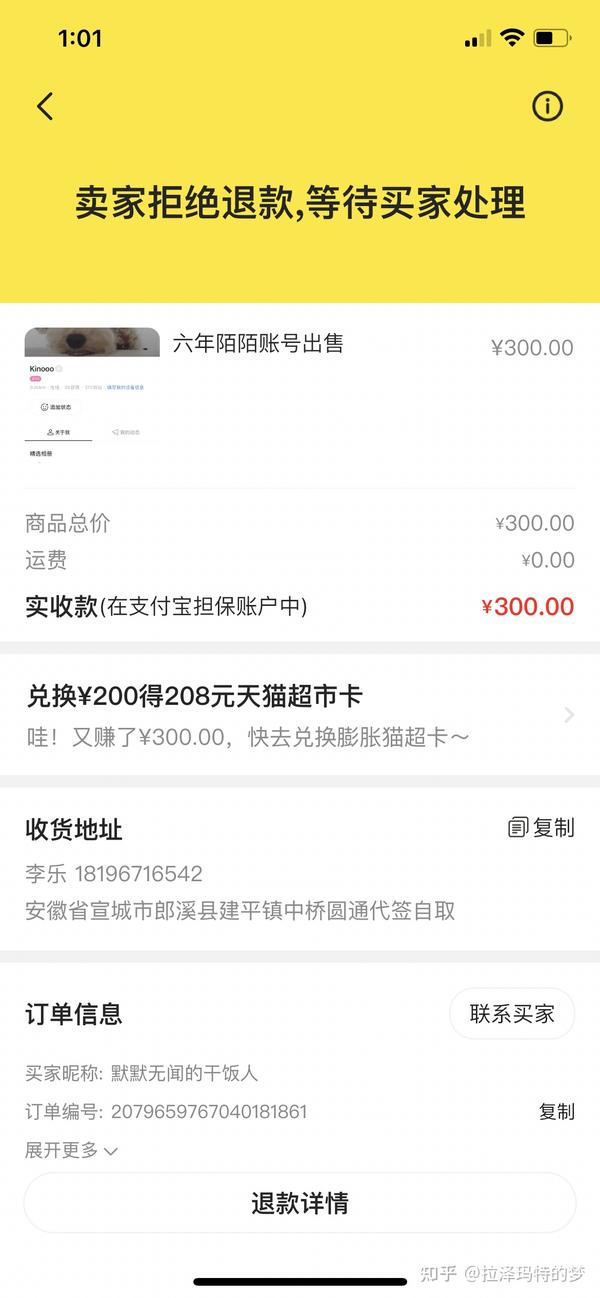Copy the shipping address via 复制

pos(541,827)
